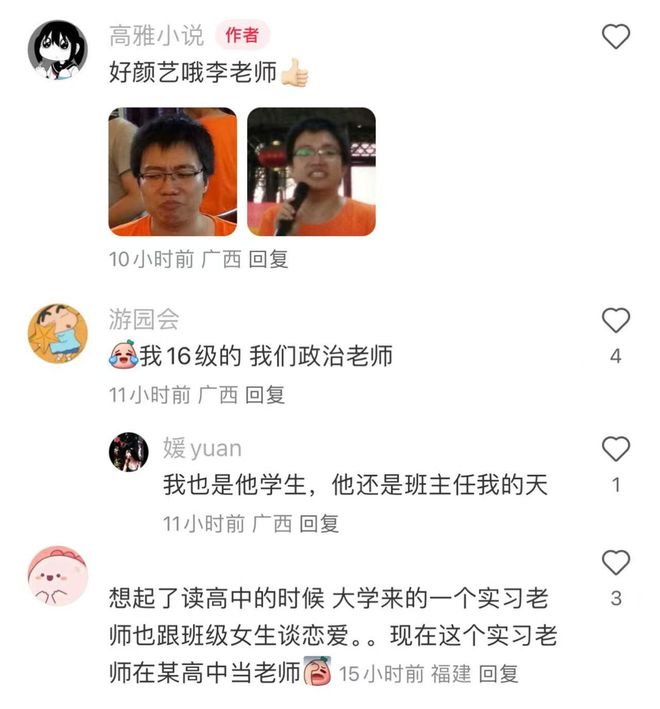
Task: Like the comment about 实习老师
Action: tap(615, 563)
